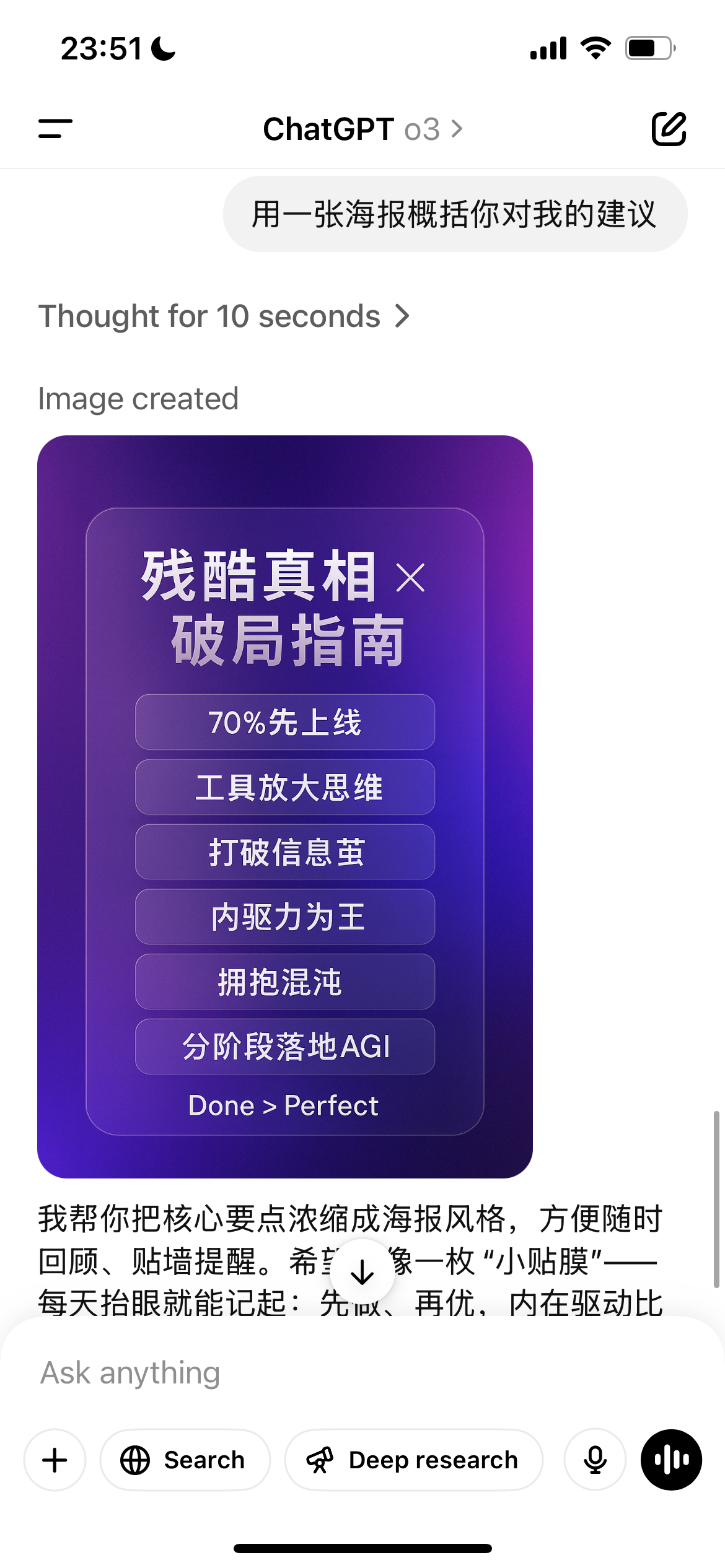Select the Deep research chip
This screenshot has width=725, height=1568.
point(413,1460)
